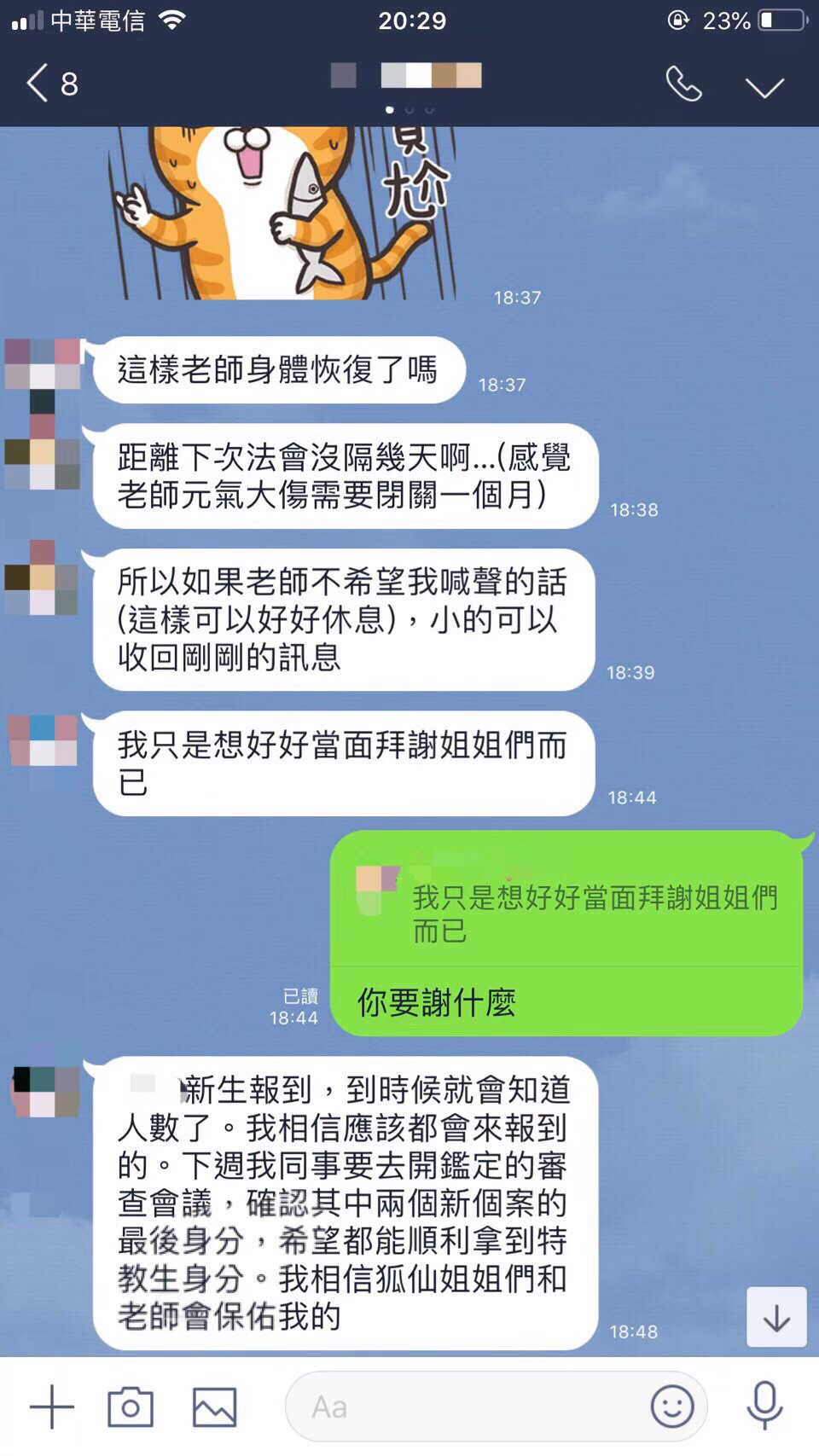
Task: Jump to the latest message arrow
Action: click(776, 1318)
